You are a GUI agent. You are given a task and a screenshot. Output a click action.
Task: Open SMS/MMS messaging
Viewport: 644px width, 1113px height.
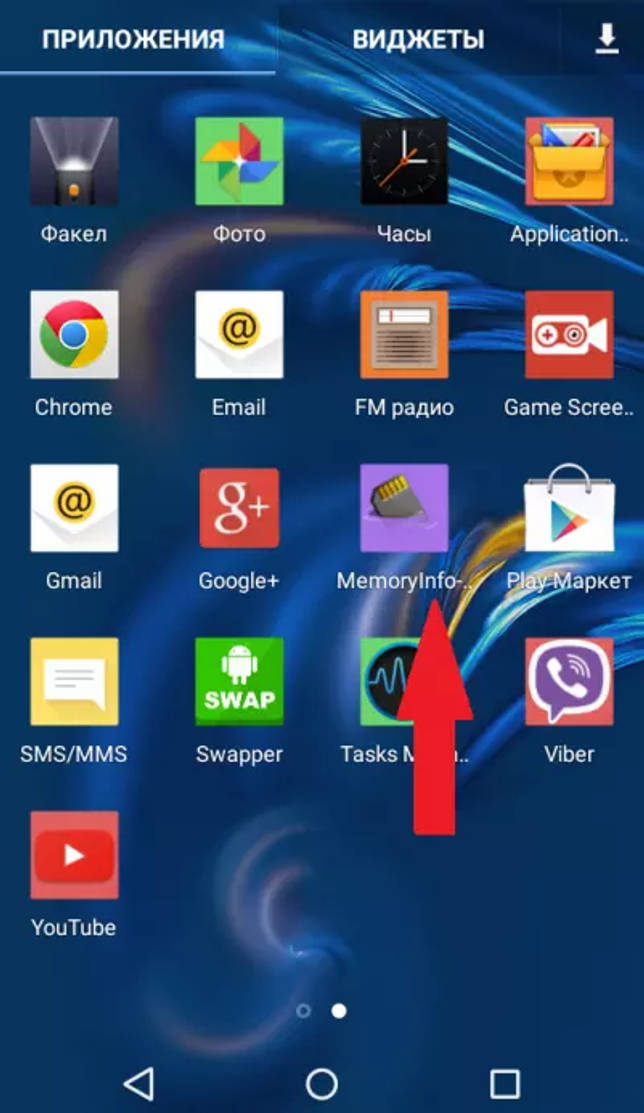click(74, 681)
